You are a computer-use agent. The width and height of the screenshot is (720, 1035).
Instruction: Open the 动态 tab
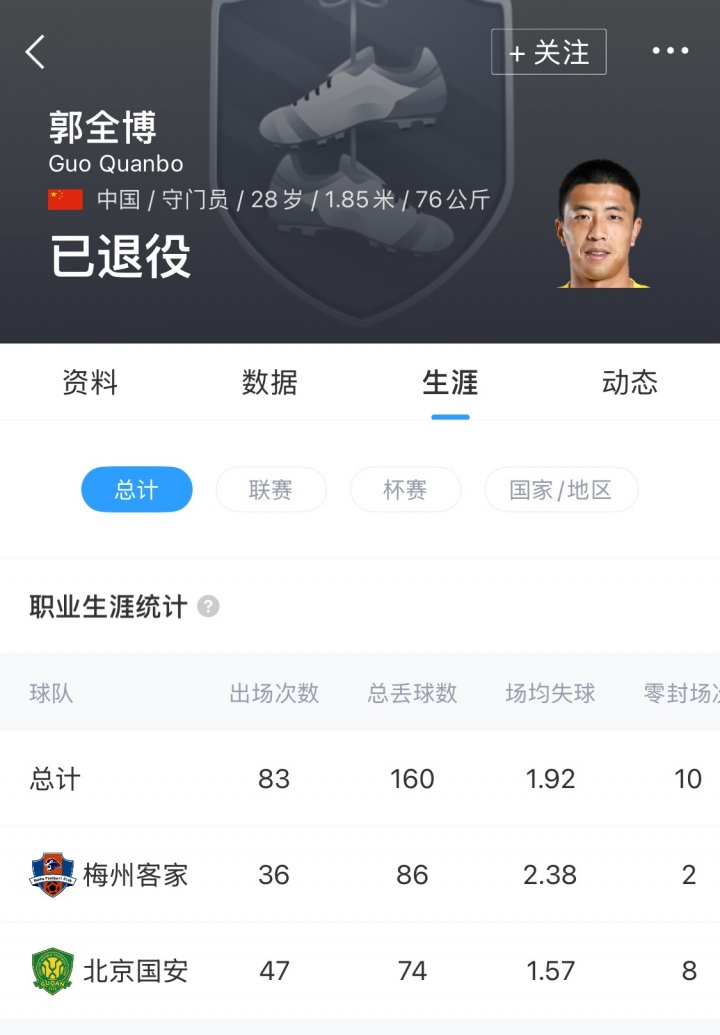point(630,383)
